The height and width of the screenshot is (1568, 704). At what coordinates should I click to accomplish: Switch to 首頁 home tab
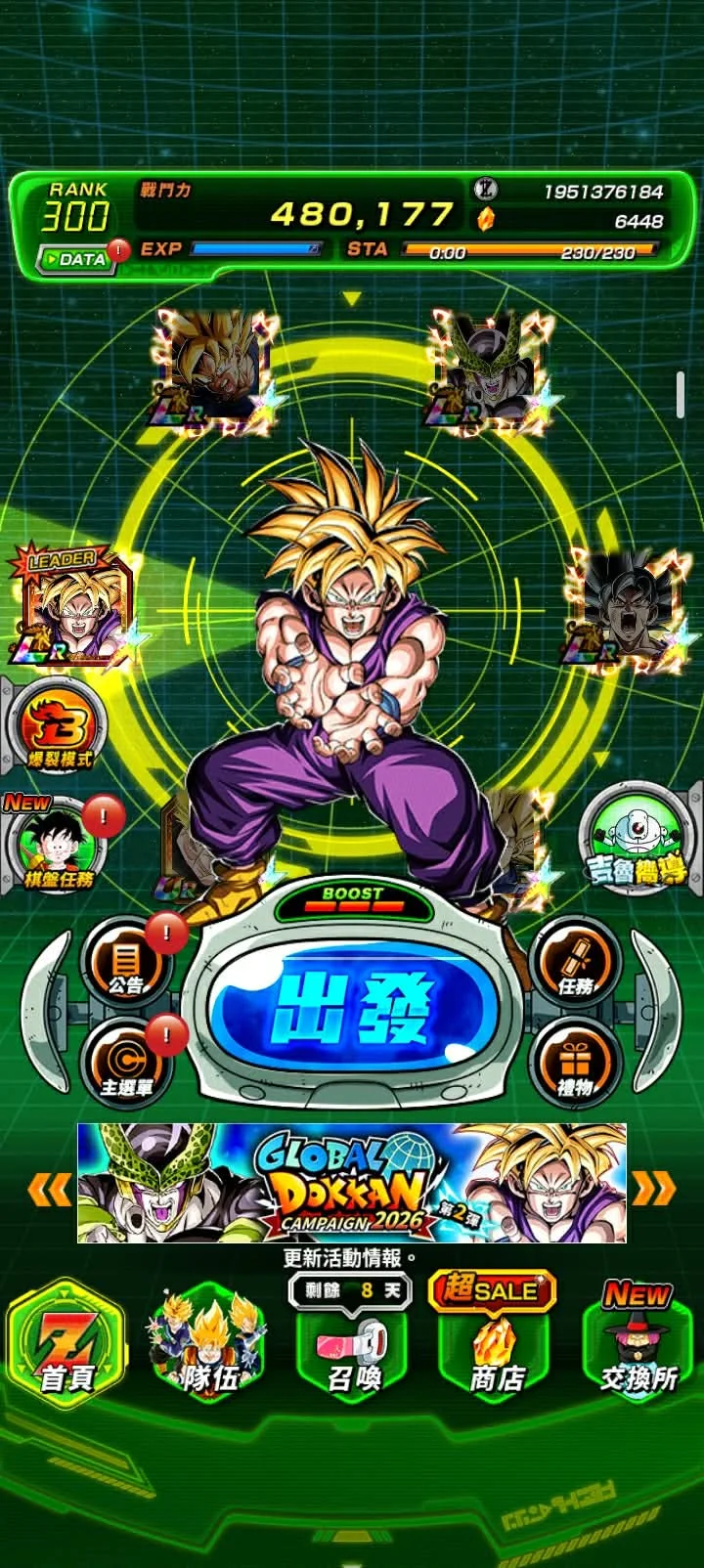tap(66, 1340)
